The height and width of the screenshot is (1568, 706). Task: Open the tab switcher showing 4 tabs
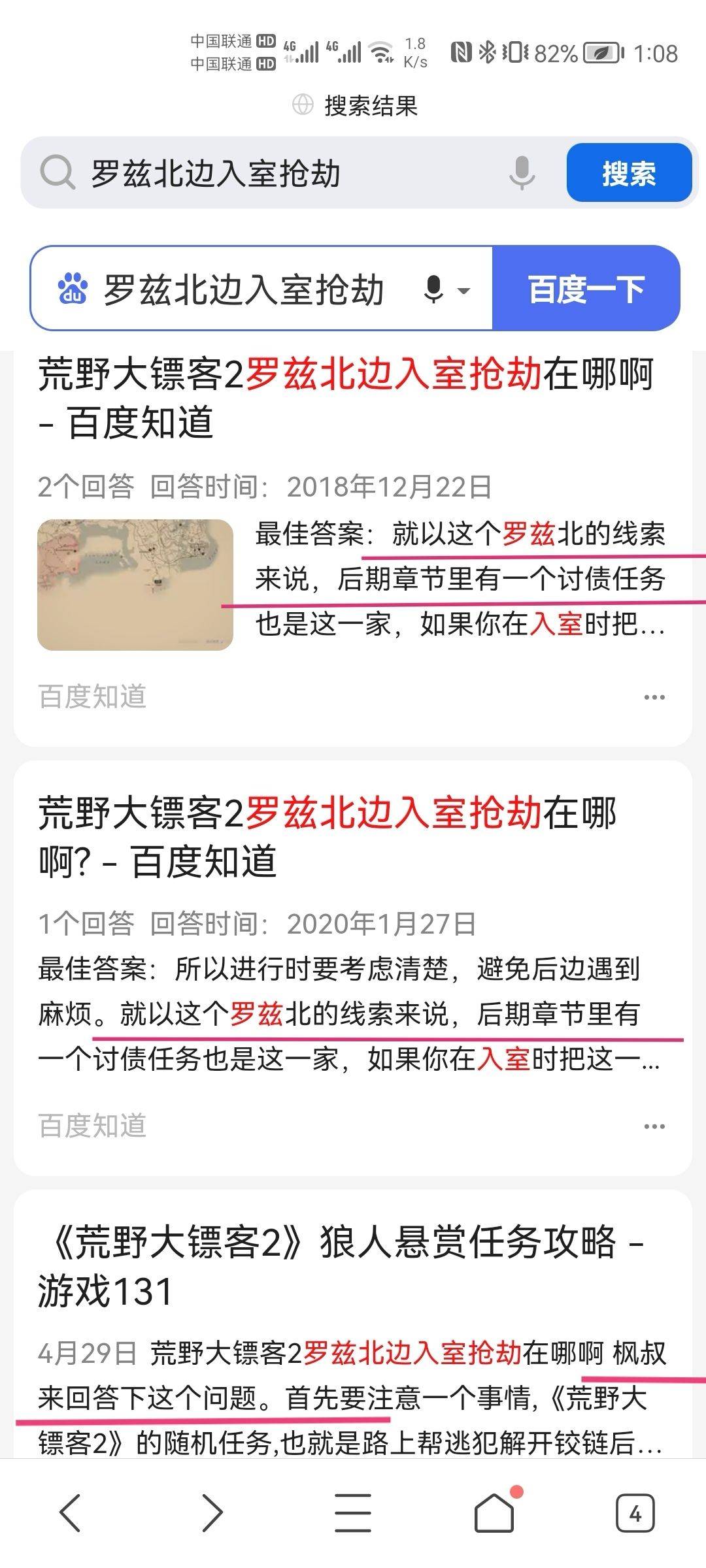point(635,1512)
